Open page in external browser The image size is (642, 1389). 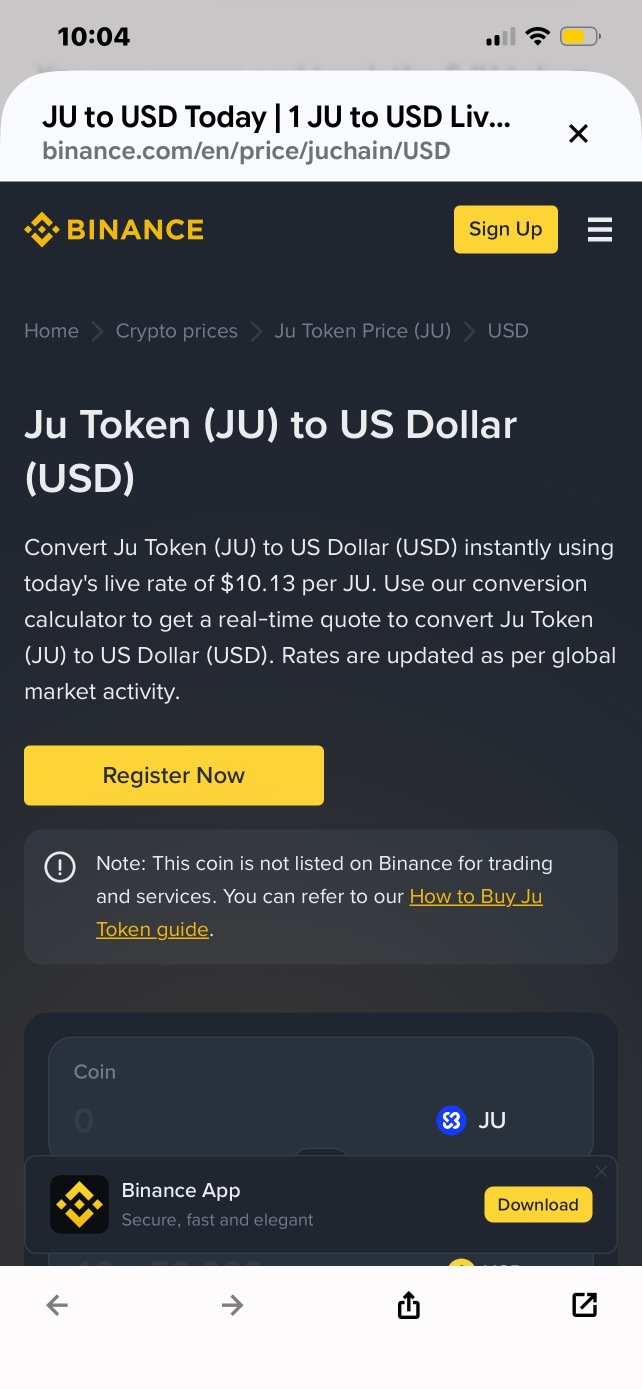[584, 1304]
